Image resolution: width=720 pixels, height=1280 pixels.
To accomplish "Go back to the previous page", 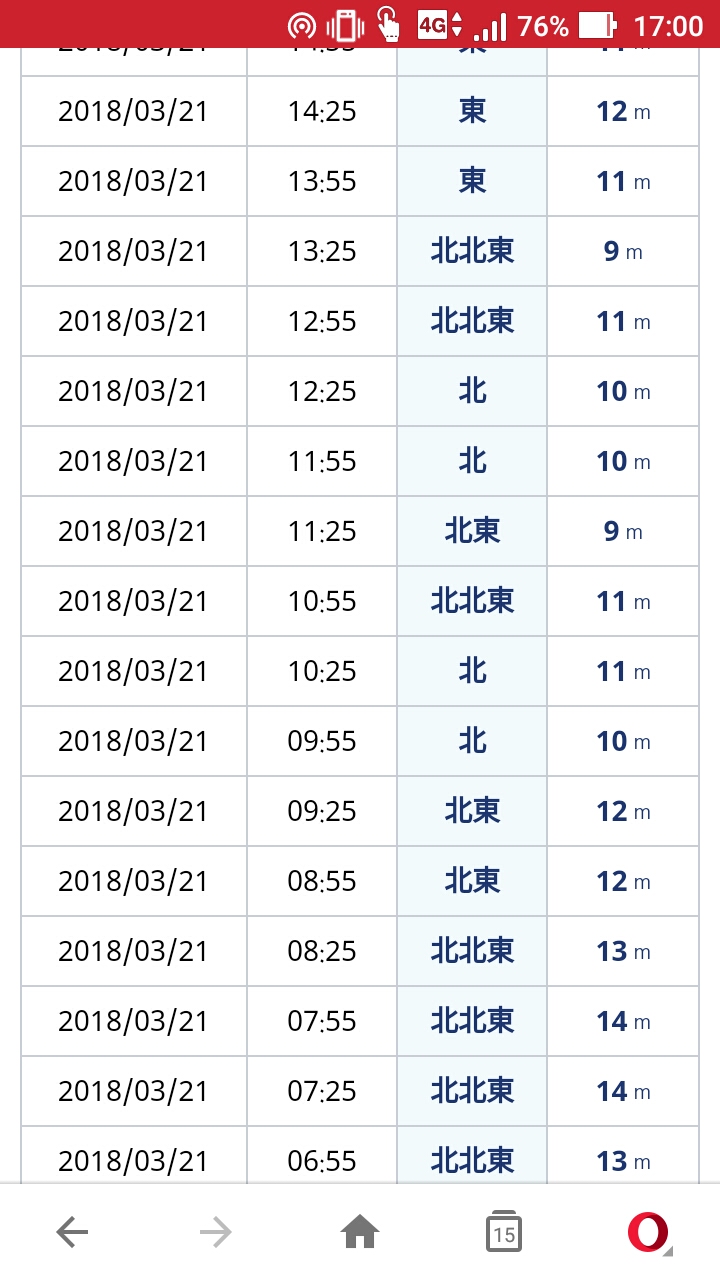I will coord(72,1233).
